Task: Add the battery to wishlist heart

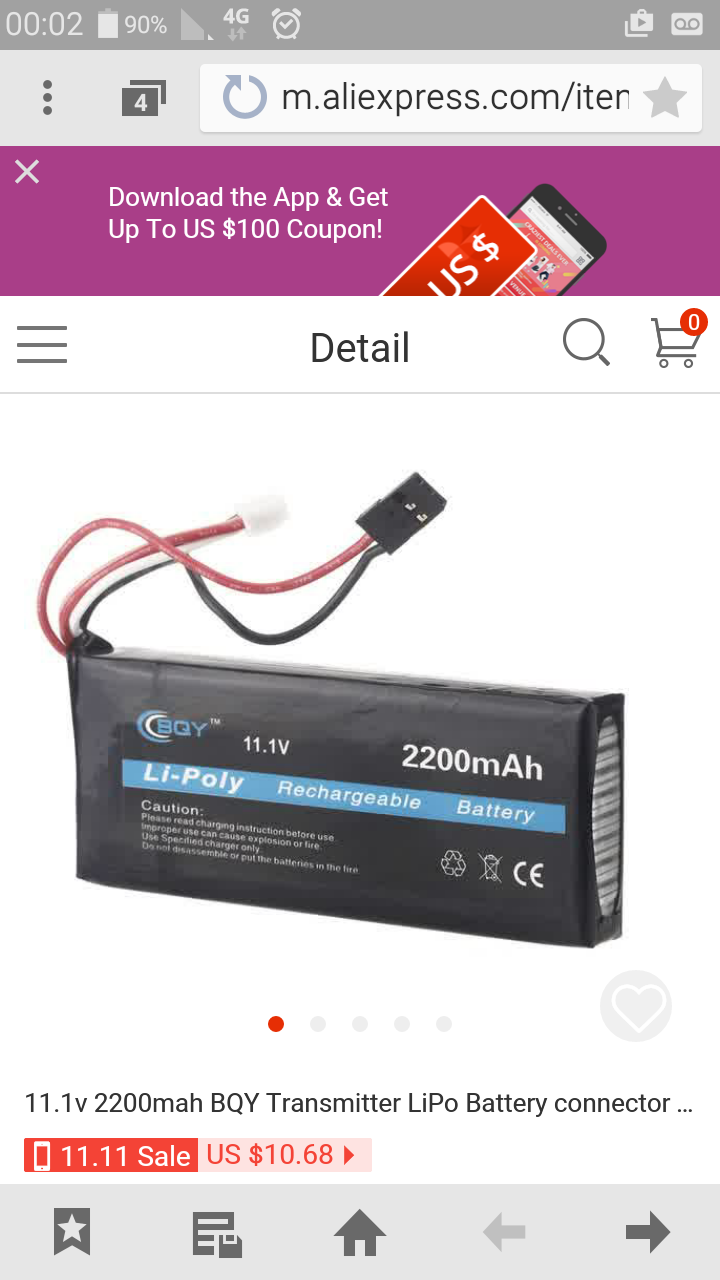Action: click(x=636, y=1006)
